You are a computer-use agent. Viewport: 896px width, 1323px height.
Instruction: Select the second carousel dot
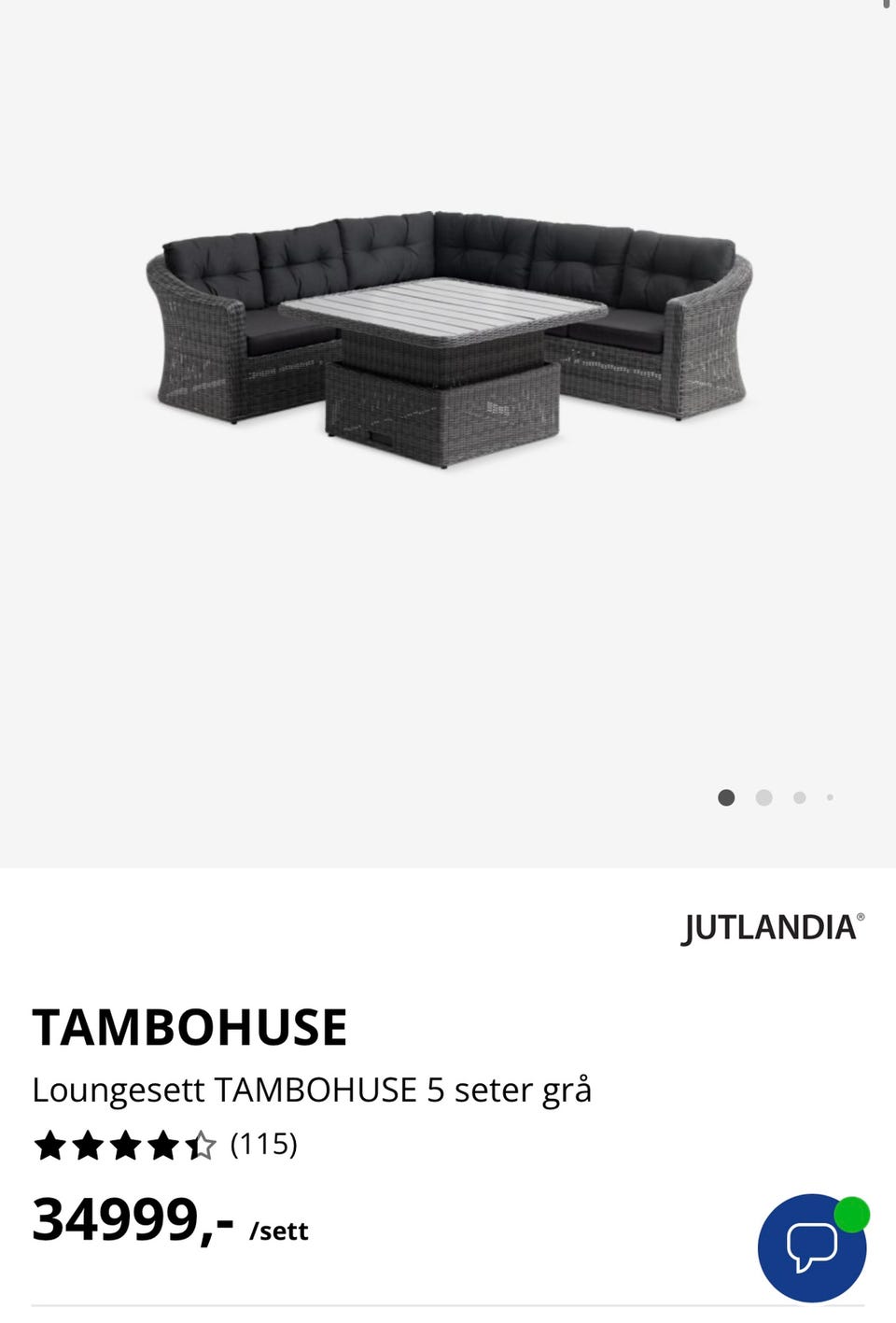763,797
